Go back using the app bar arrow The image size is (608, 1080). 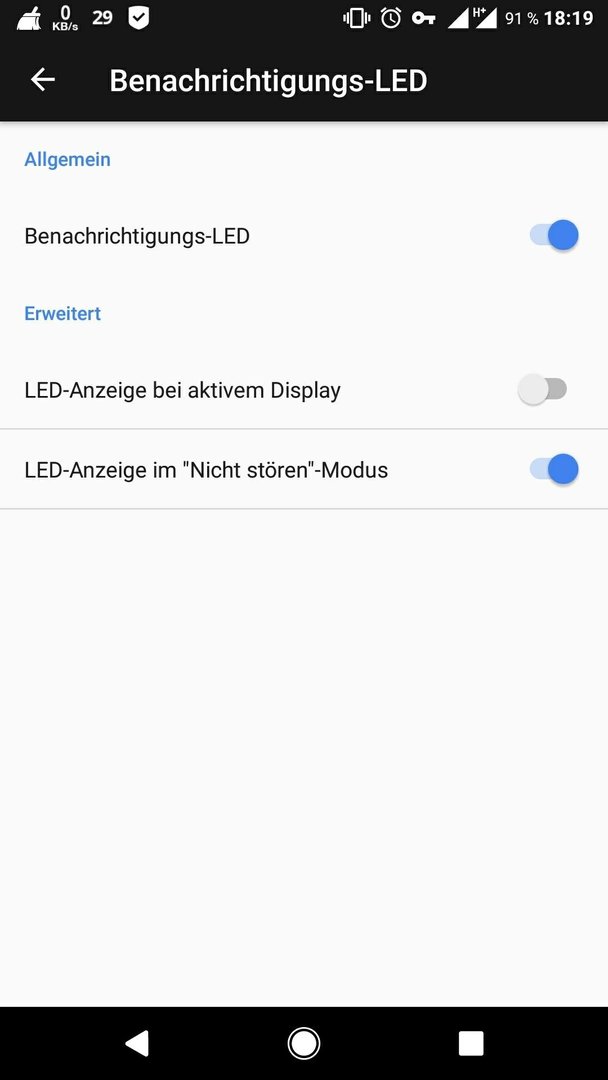tap(43, 80)
